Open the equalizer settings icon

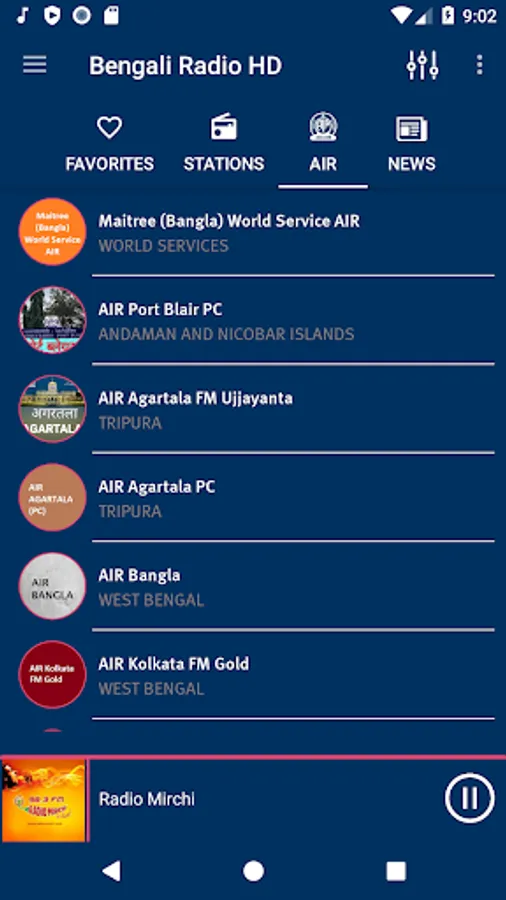click(x=423, y=65)
